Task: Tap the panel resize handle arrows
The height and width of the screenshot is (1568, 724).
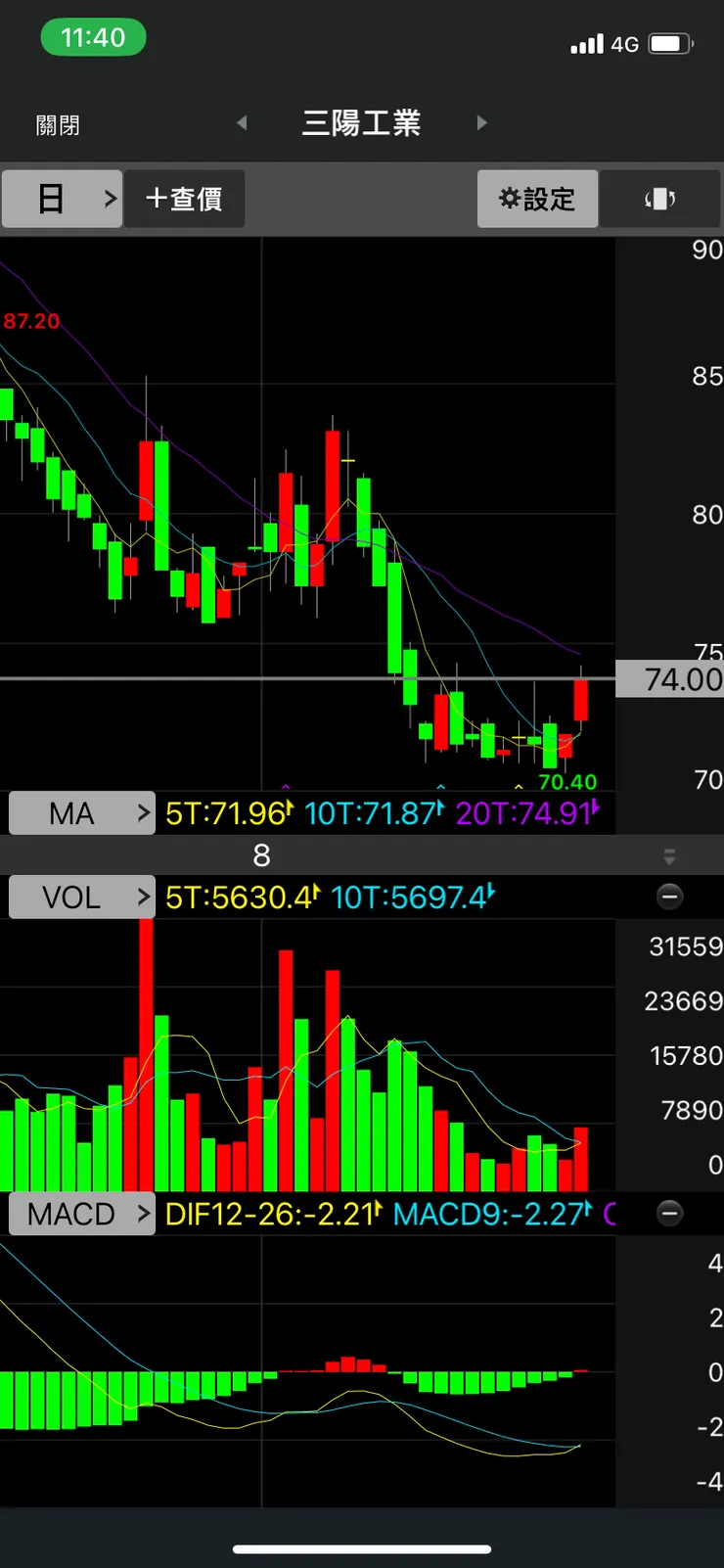Action: tap(669, 857)
